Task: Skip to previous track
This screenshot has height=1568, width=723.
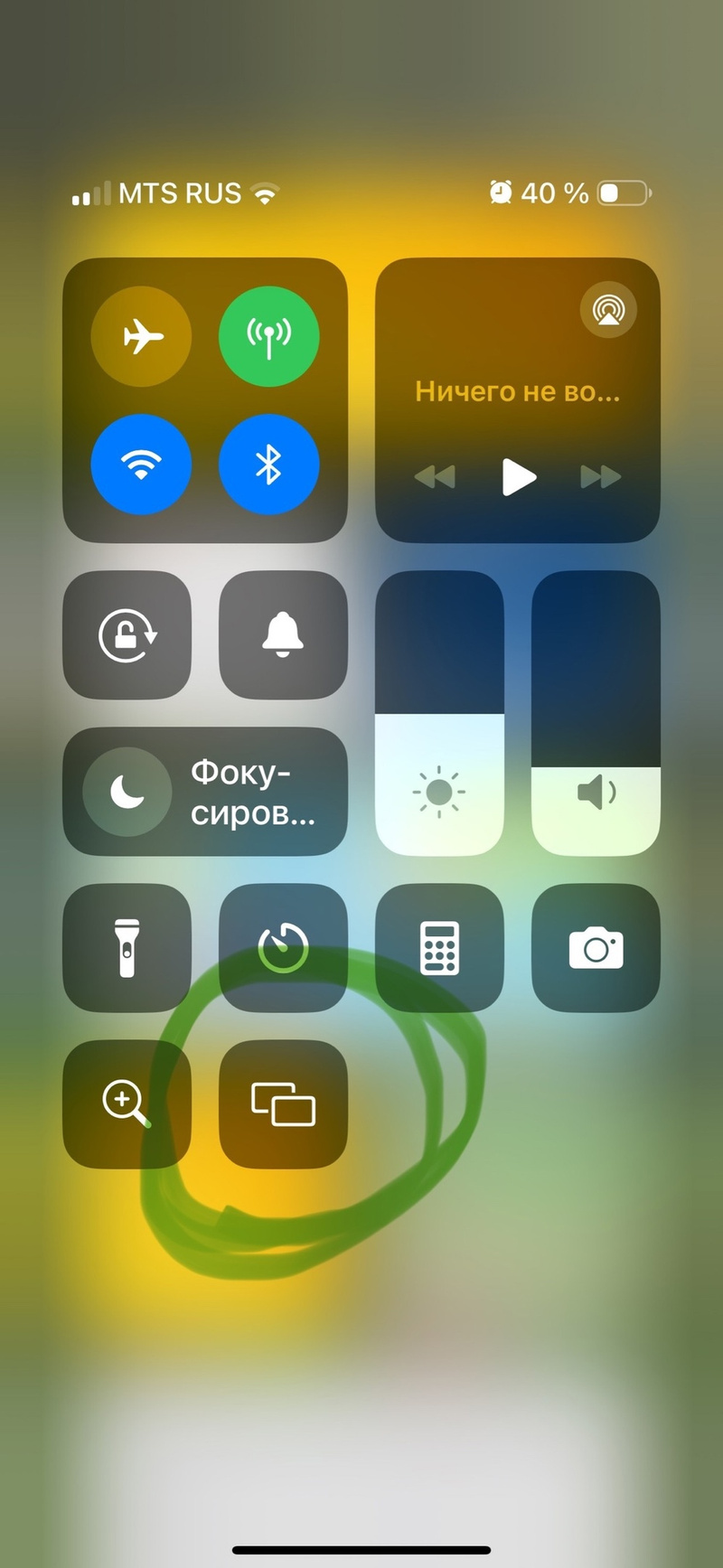Action: (435, 476)
